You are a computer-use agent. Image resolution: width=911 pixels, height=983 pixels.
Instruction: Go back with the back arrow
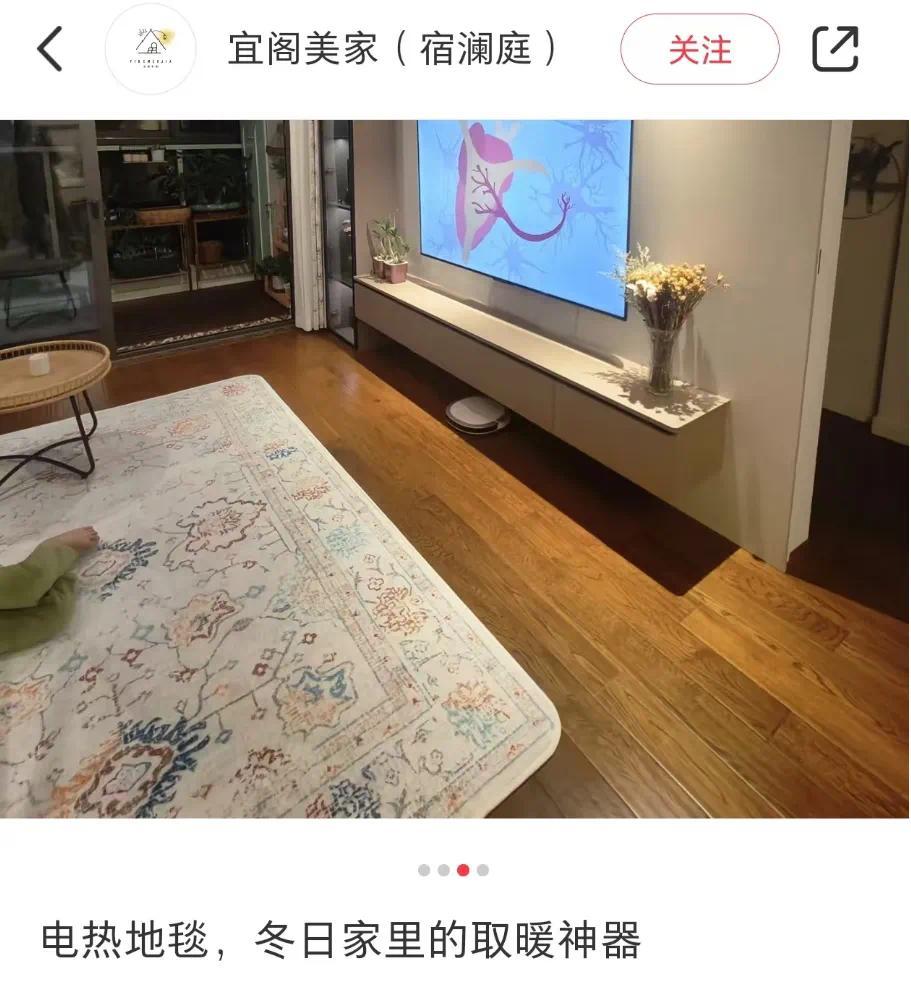pos(50,49)
